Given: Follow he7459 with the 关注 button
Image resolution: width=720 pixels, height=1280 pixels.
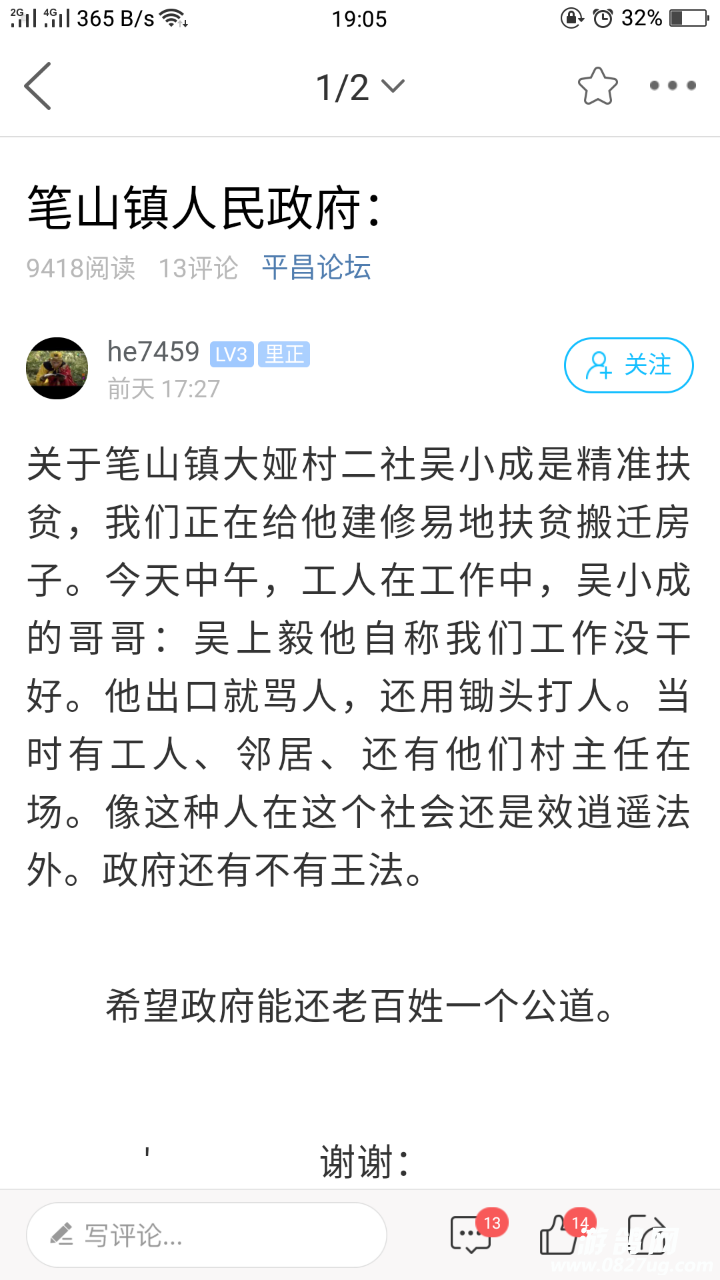Looking at the screenshot, I should [x=628, y=366].
